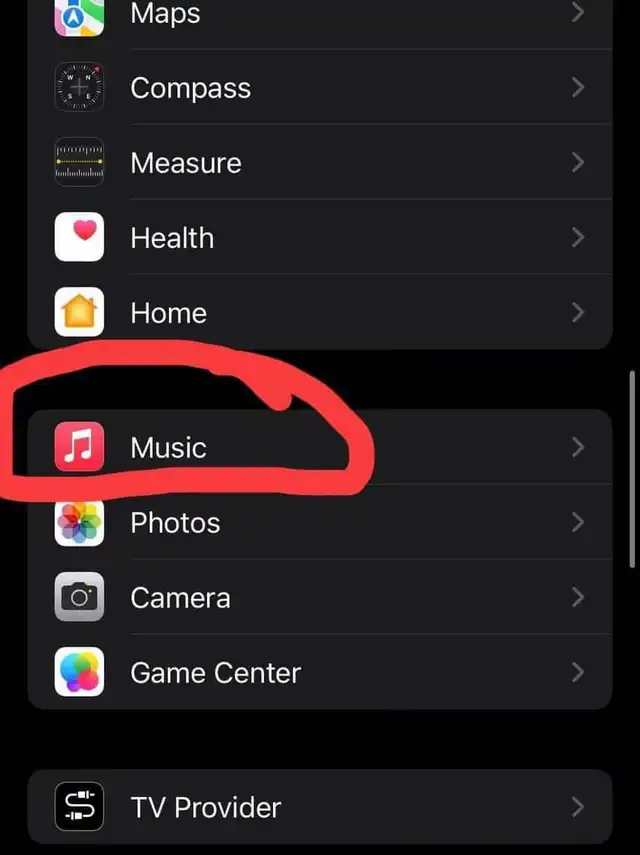This screenshot has width=640, height=855.
Task: Select the Home settings row
Action: click(x=320, y=313)
